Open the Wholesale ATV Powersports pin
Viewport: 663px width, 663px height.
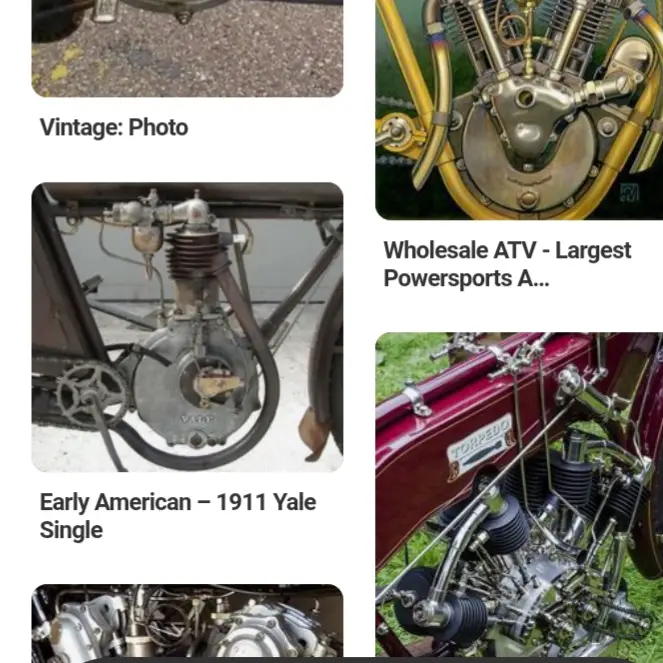click(x=519, y=108)
